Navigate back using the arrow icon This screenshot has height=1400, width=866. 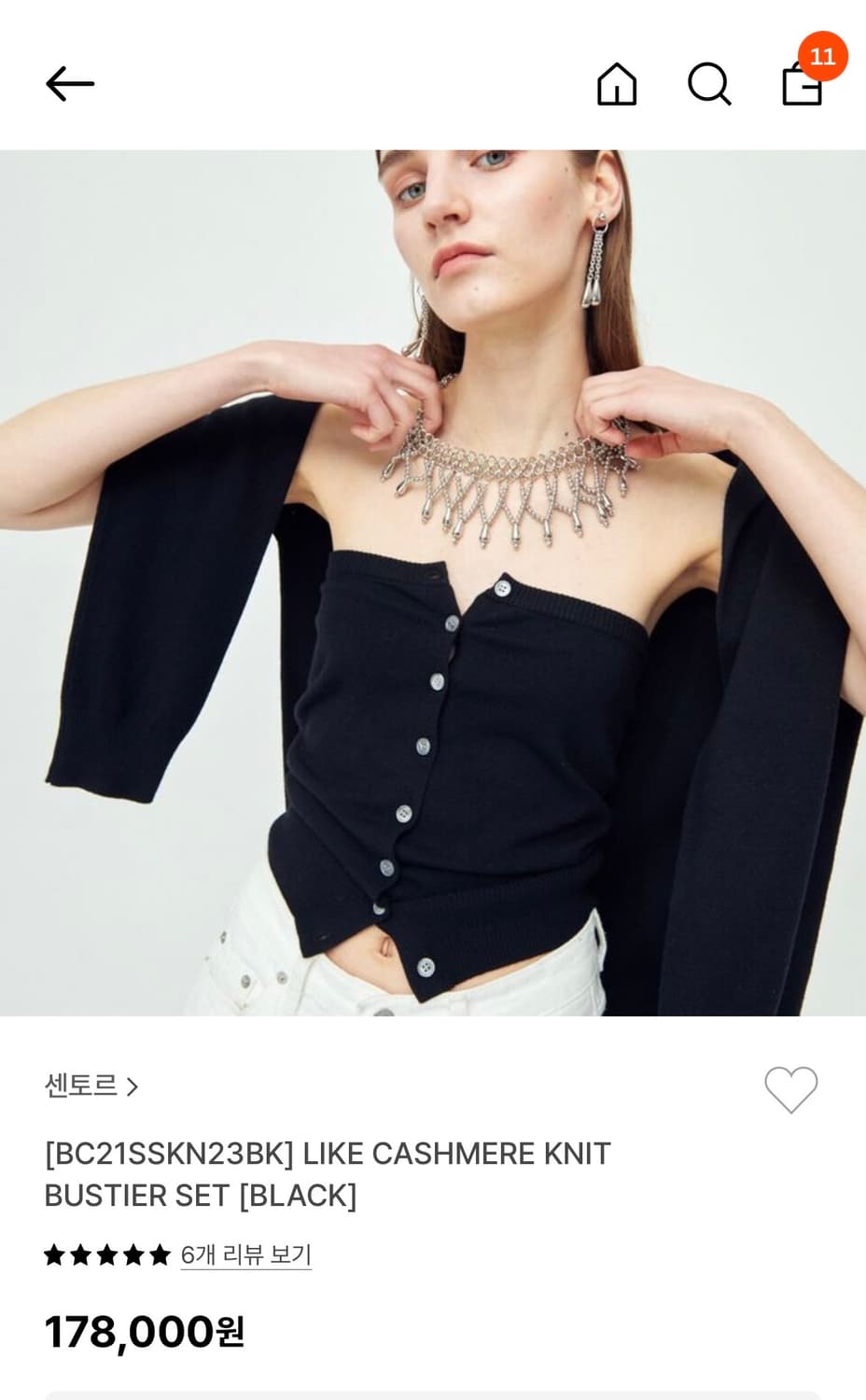[x=71, y=82]
